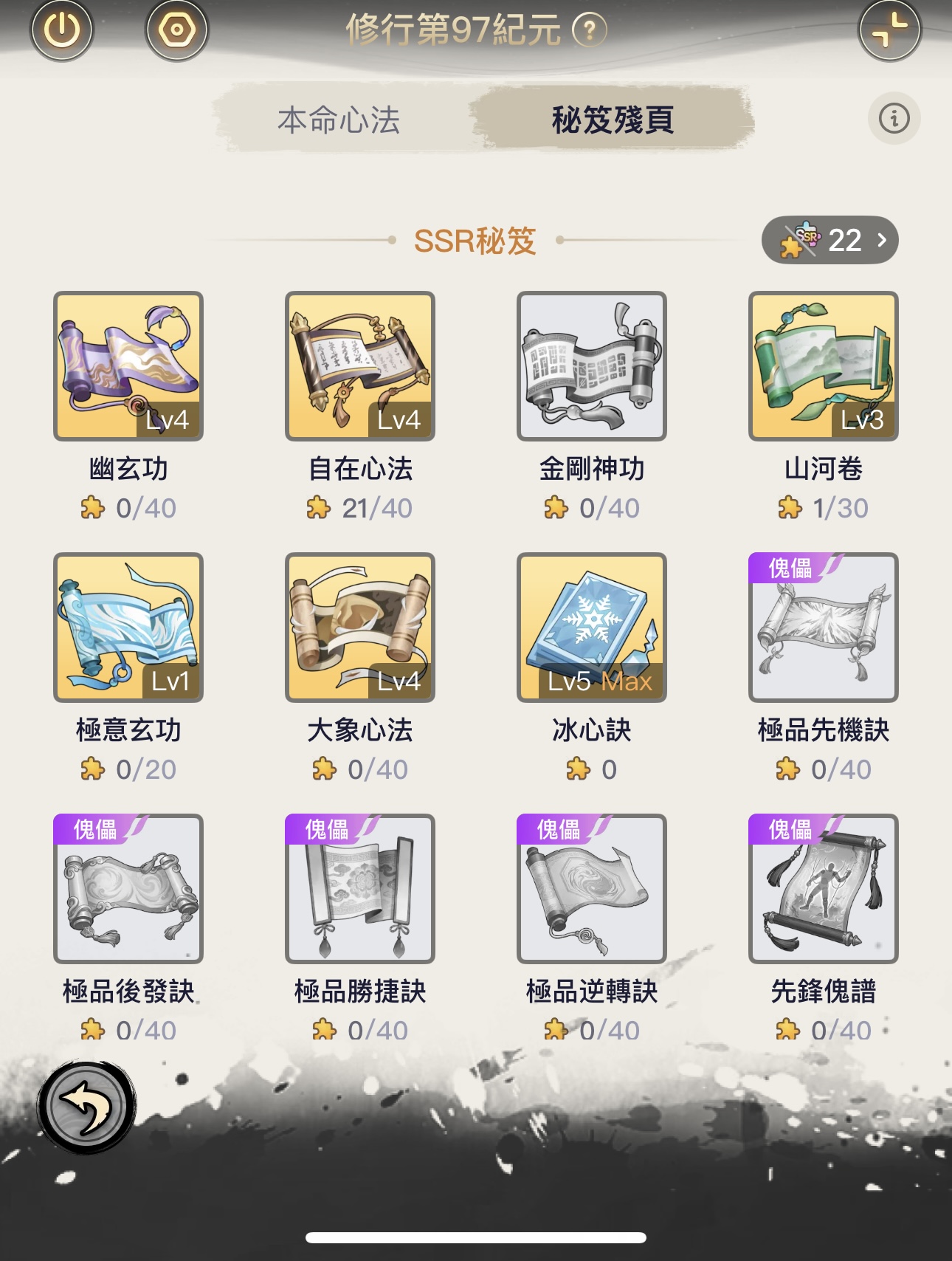This screenshot has height=1261, width=952.
Task: Open the 極品勝捷訣 puppet scroll
Action: point(360,889)
